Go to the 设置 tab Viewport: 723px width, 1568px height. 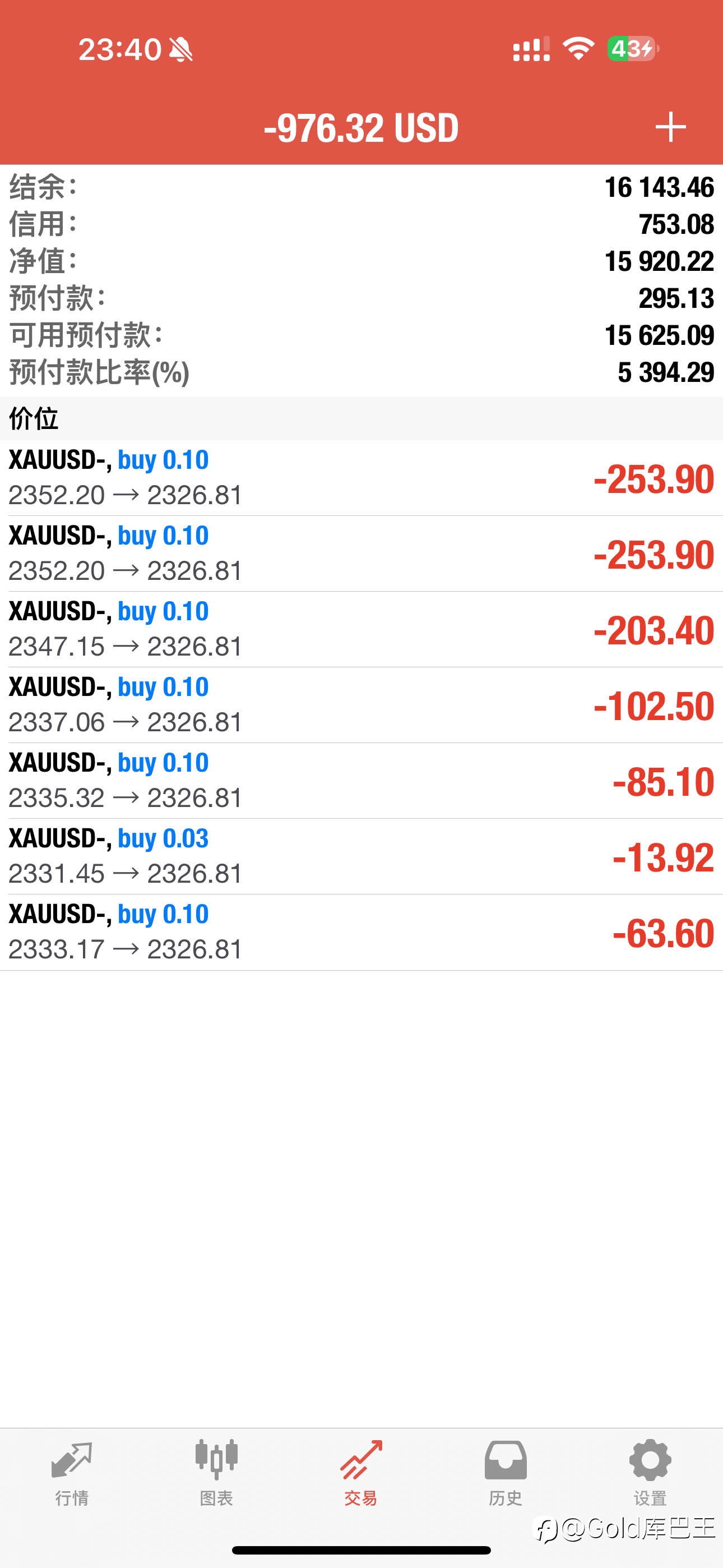coord(650,1473)
